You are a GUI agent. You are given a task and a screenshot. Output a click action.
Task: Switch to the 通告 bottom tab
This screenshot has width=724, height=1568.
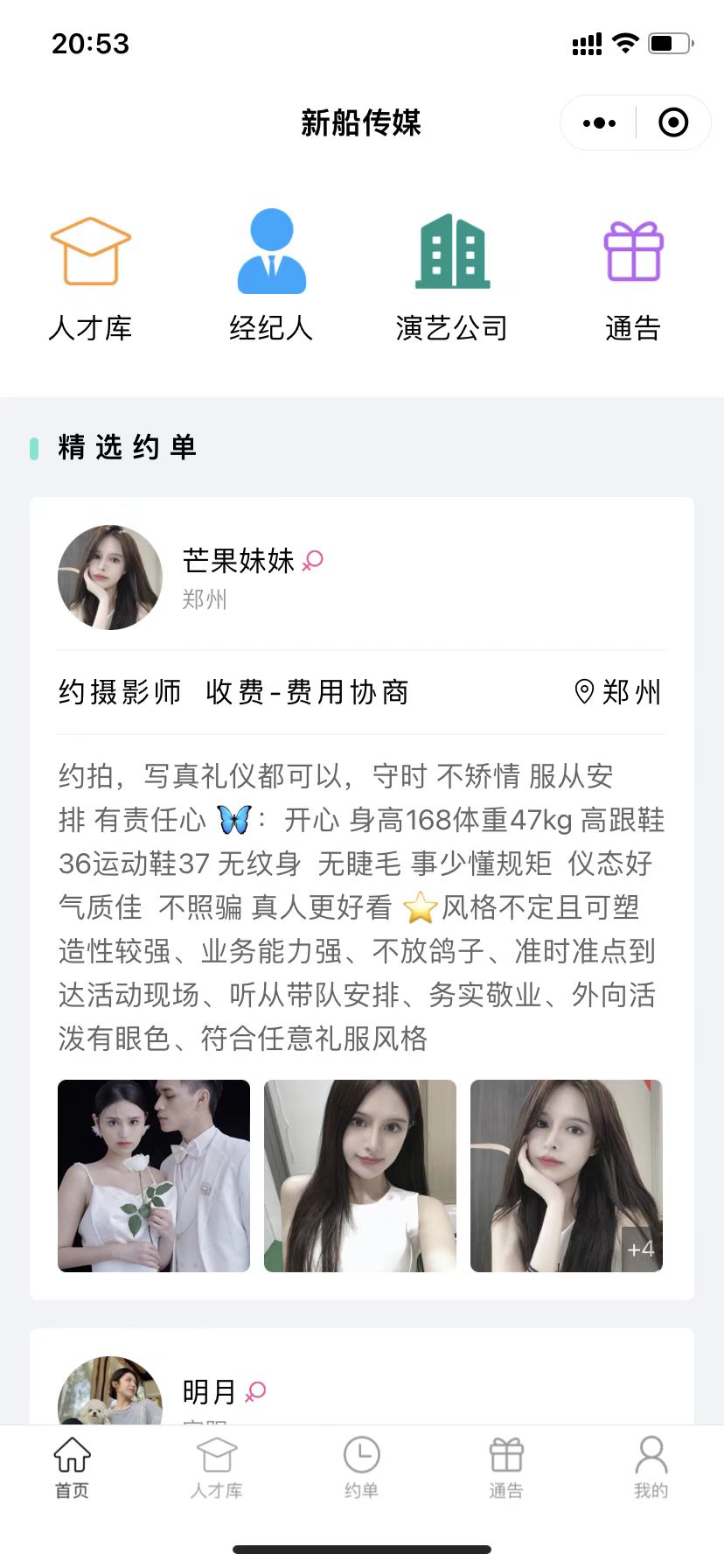click(506, 1467)
